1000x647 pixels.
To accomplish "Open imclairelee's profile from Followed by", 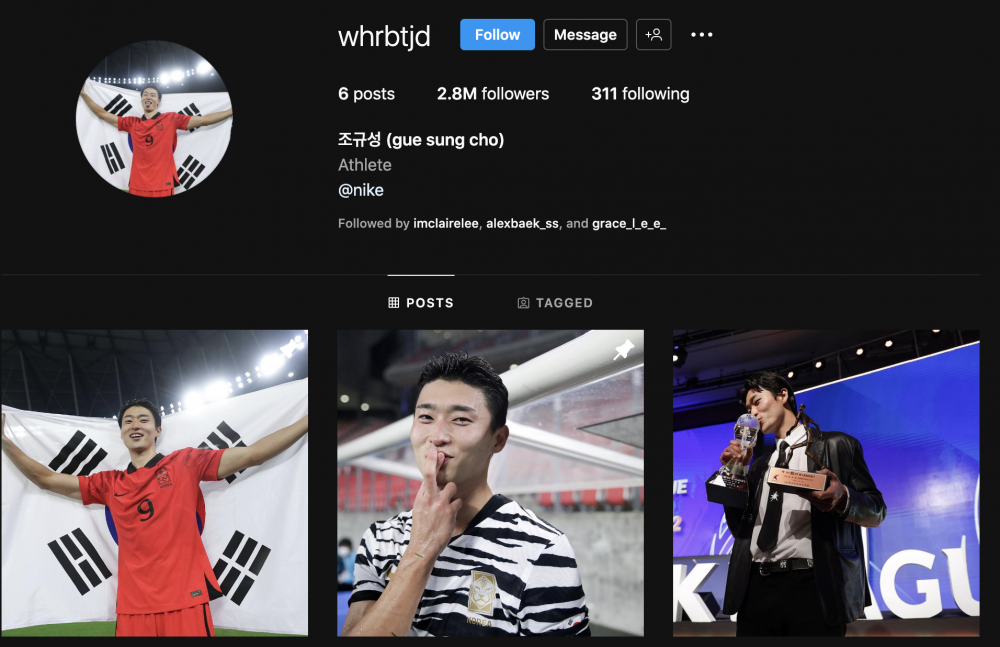I will point(446,224).
